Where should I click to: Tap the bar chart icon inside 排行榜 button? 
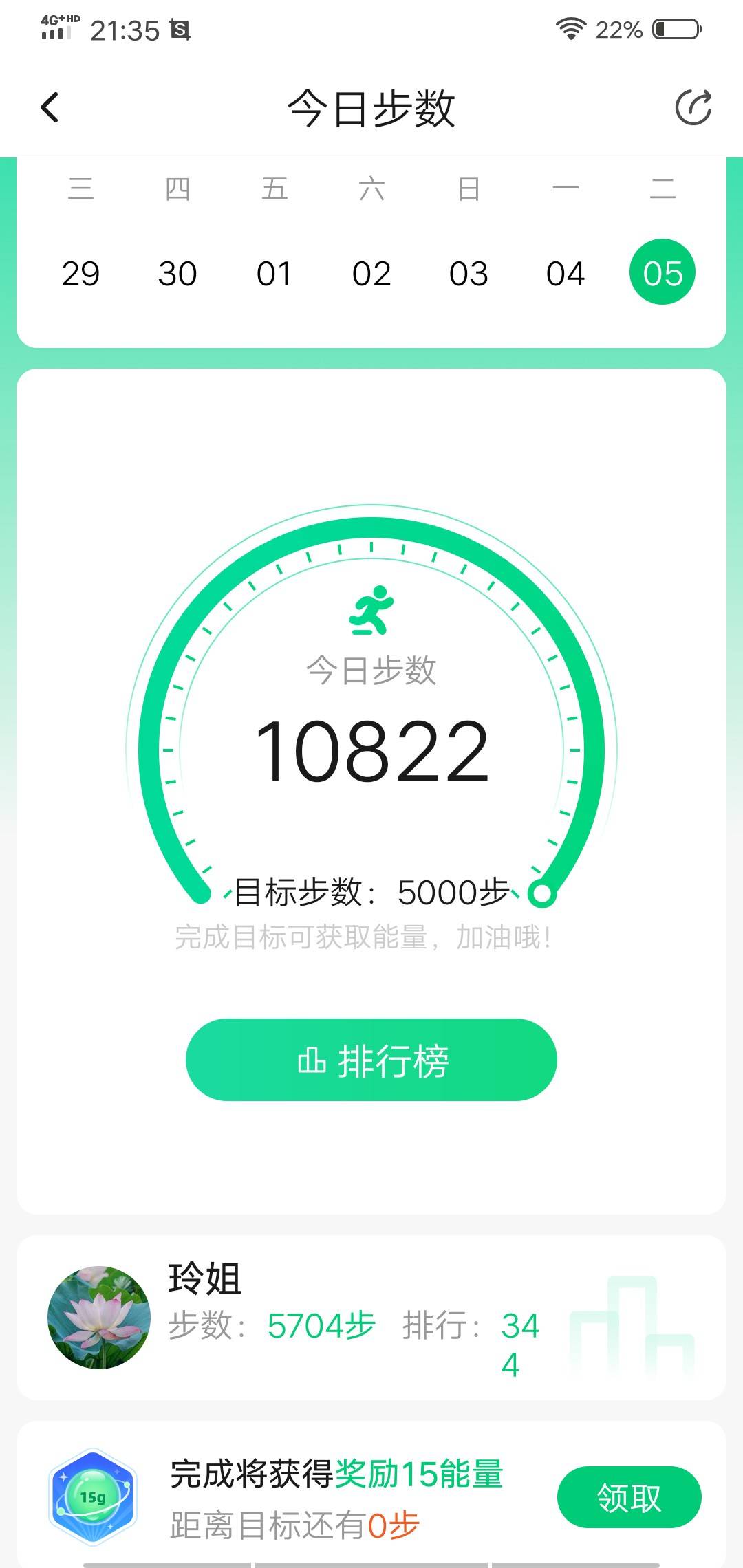(x=313, y=1060)
